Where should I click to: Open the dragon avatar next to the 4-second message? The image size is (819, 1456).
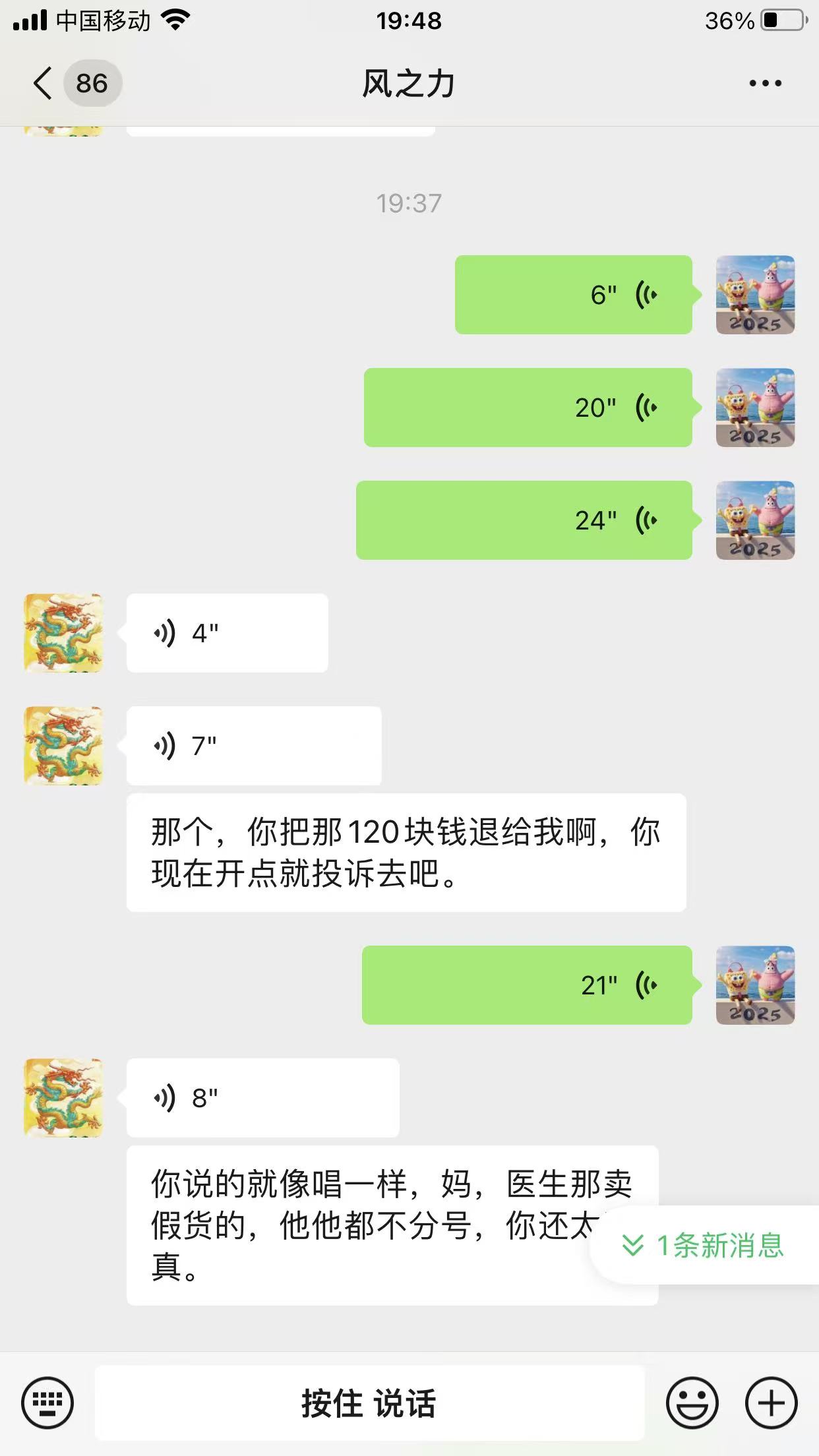click(63, 633)
